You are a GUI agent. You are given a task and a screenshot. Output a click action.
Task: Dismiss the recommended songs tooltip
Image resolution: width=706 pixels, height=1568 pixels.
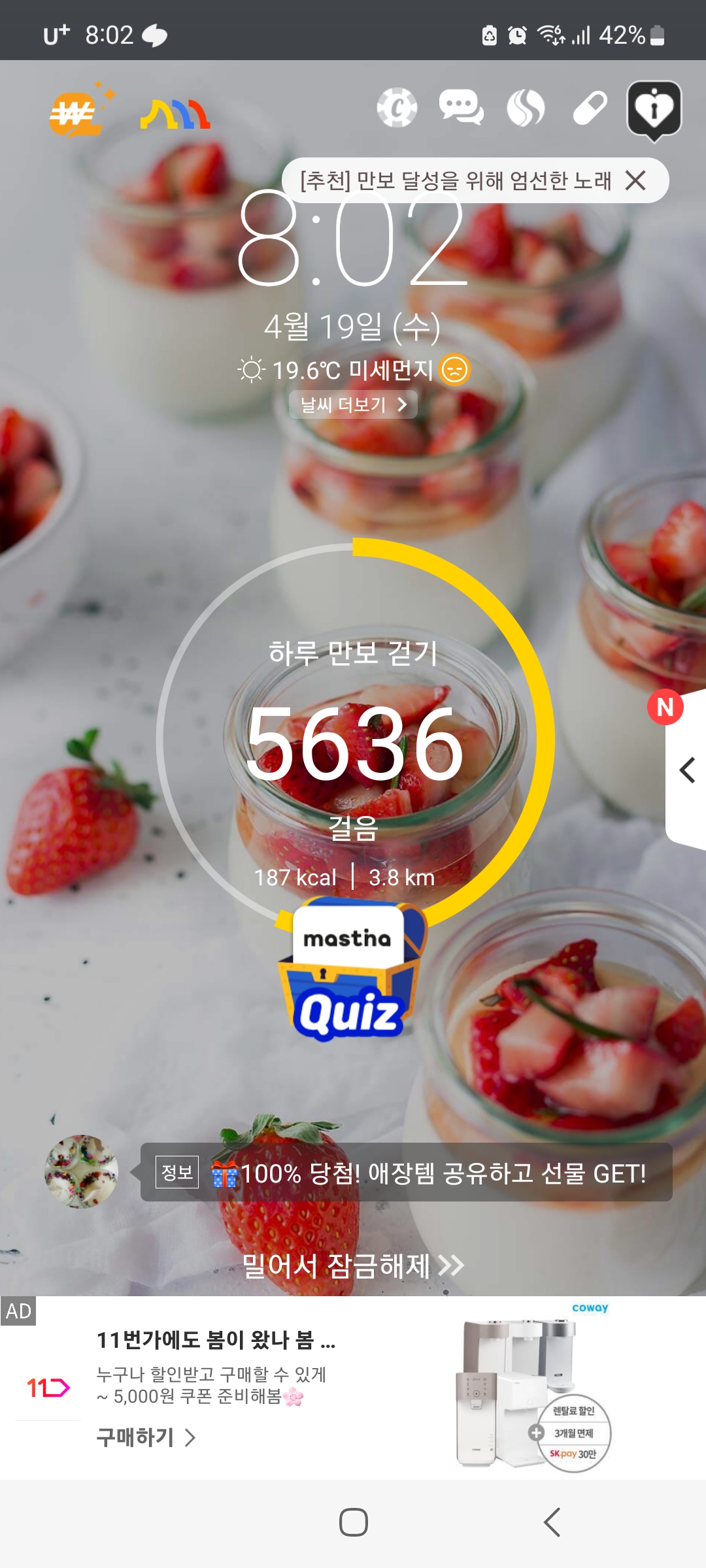635,180
